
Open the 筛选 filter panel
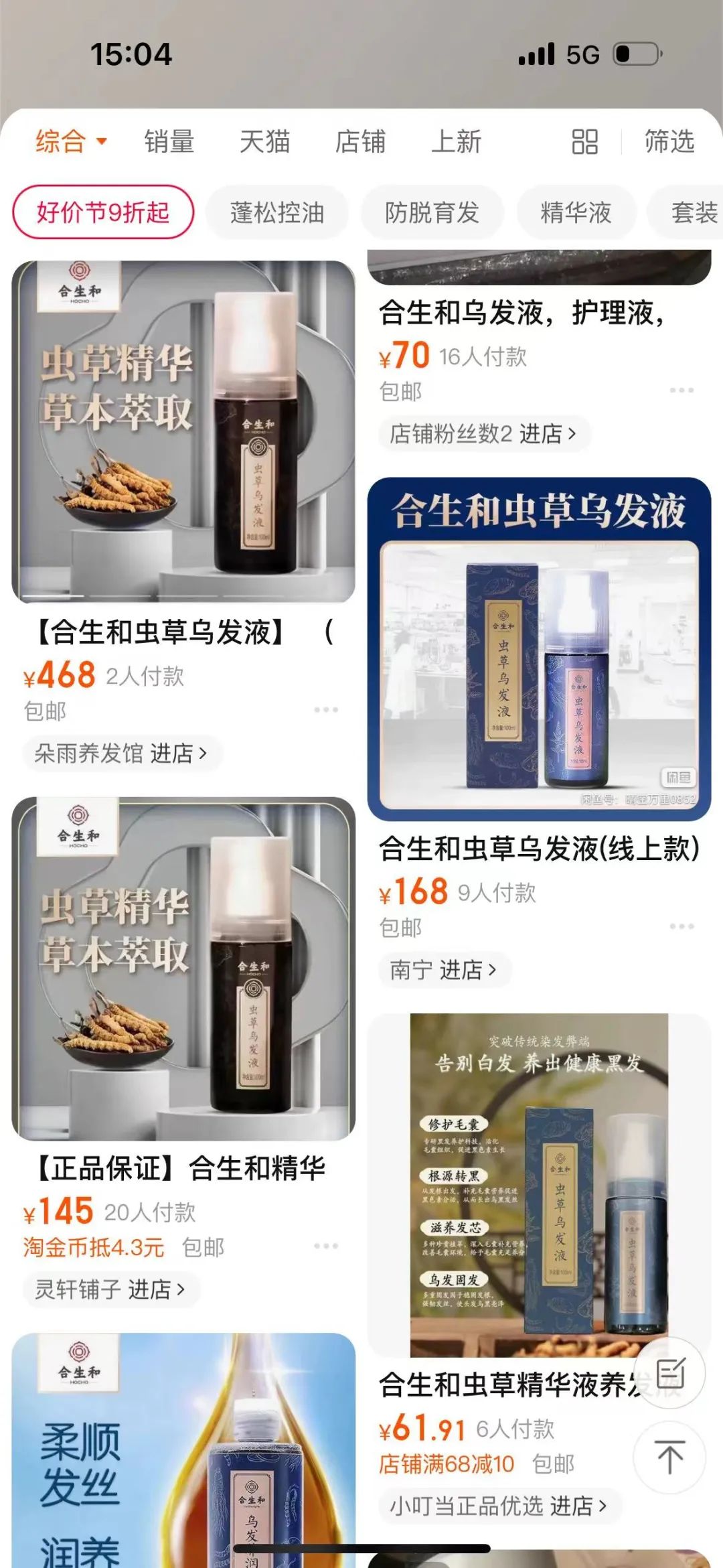(669, 141)
